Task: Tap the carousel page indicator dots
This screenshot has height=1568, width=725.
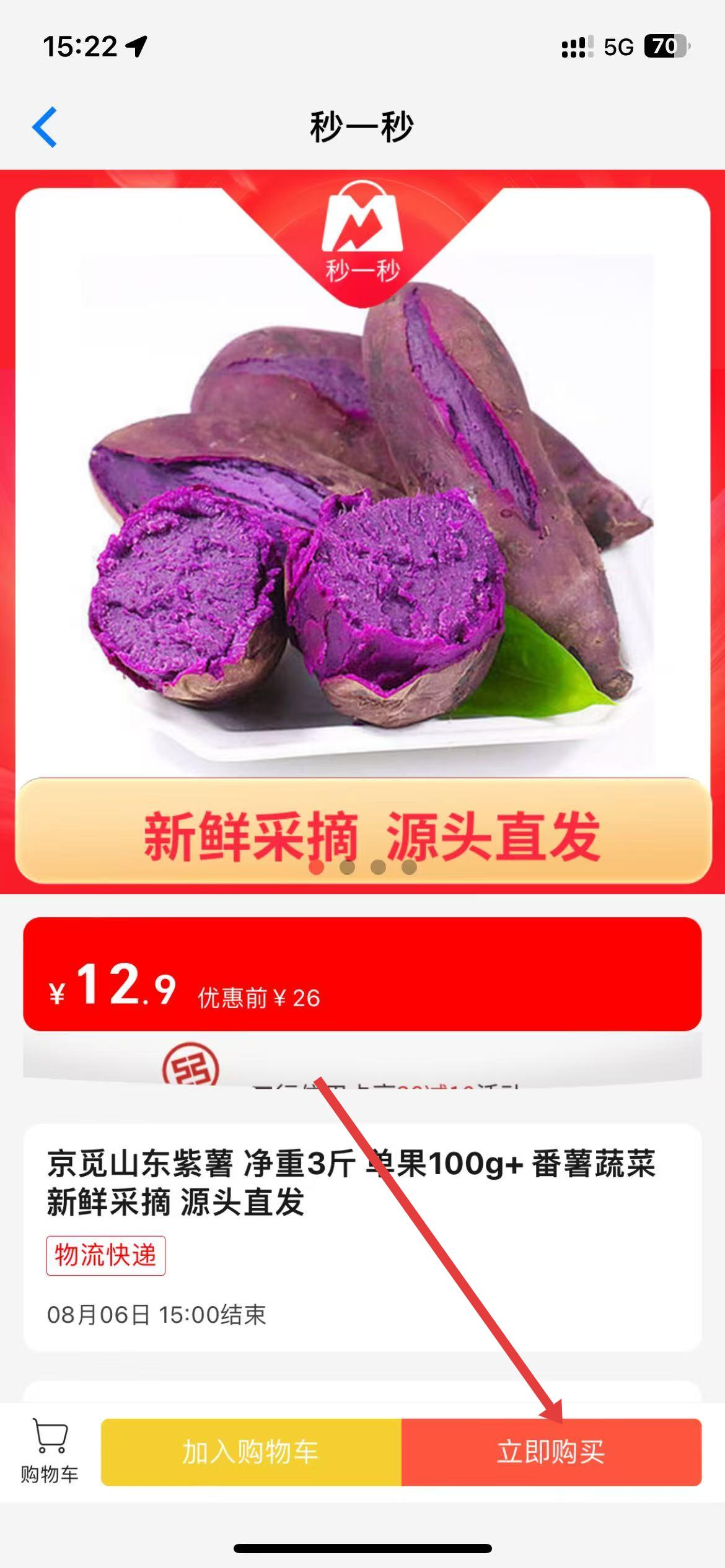Action: click(362, 868)
